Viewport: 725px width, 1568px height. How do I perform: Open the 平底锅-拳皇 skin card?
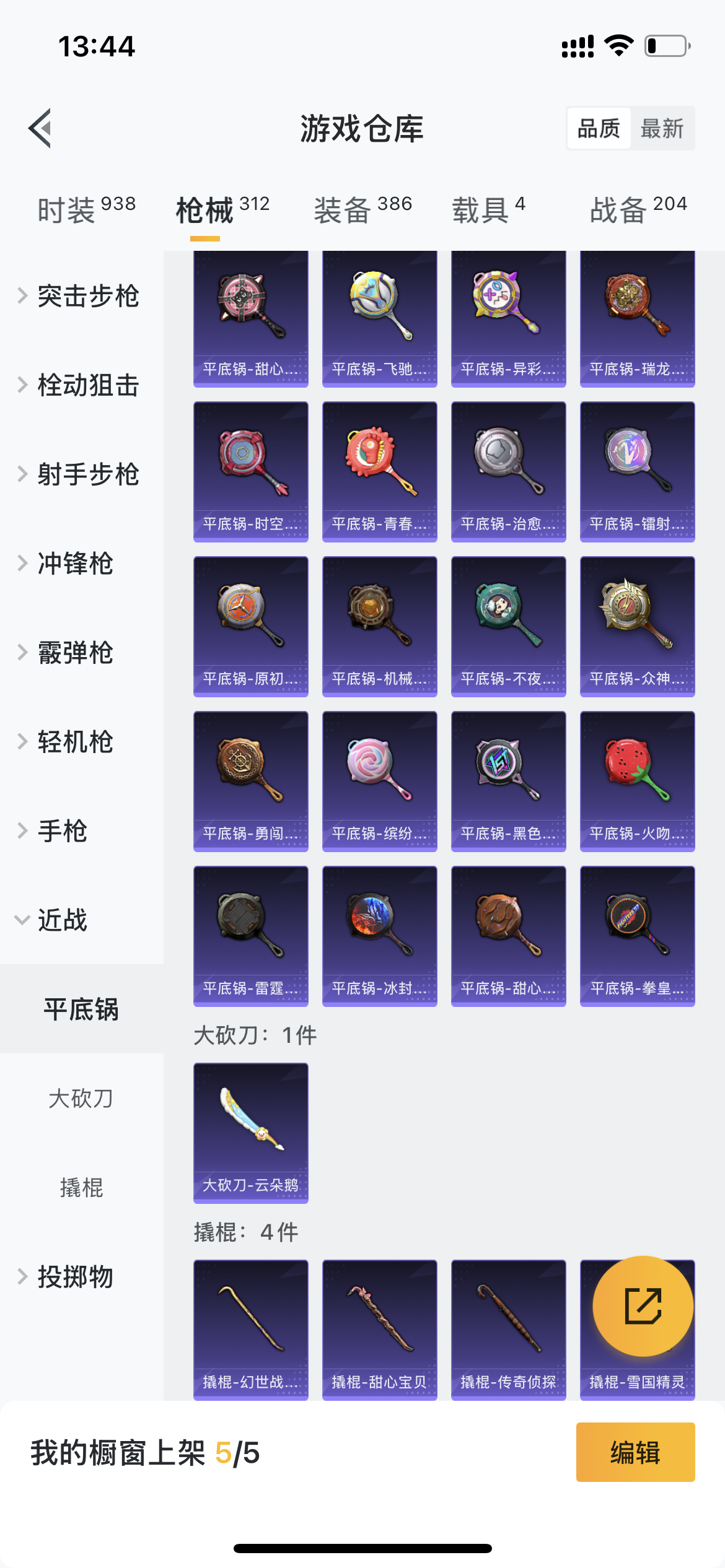(x=638, y=935)
